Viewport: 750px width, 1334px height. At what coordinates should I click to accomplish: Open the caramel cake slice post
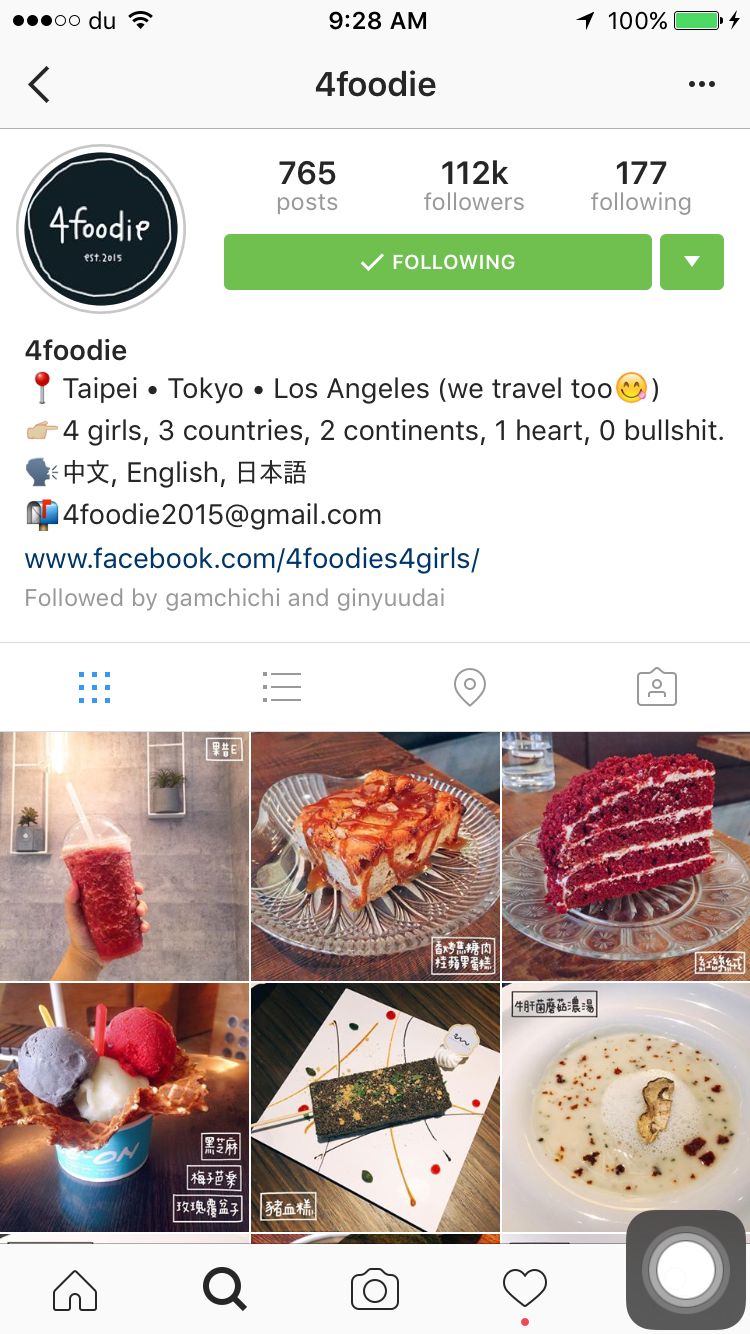coord(375,856)
